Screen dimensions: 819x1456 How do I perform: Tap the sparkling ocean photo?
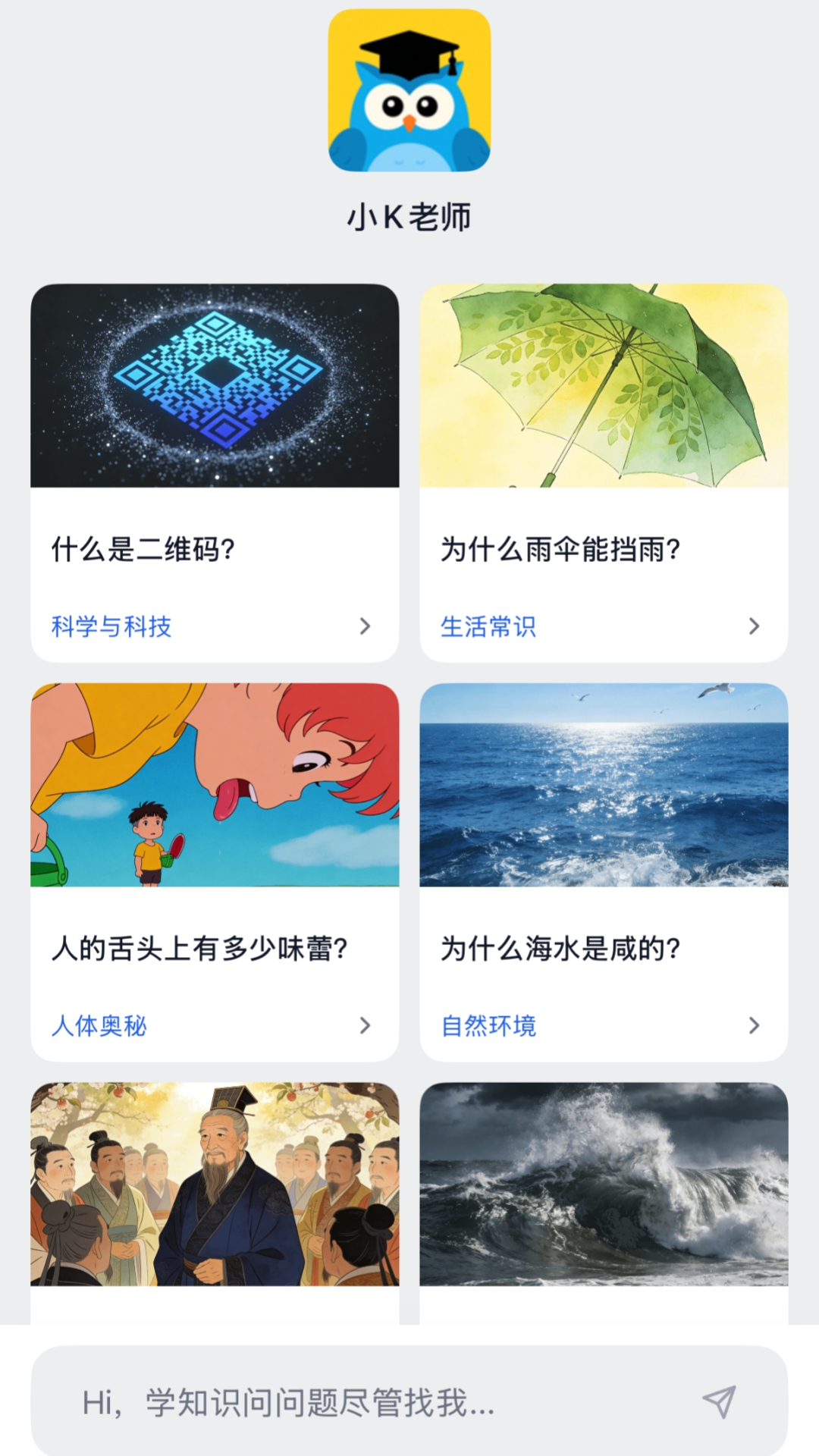tap(603, 786)
